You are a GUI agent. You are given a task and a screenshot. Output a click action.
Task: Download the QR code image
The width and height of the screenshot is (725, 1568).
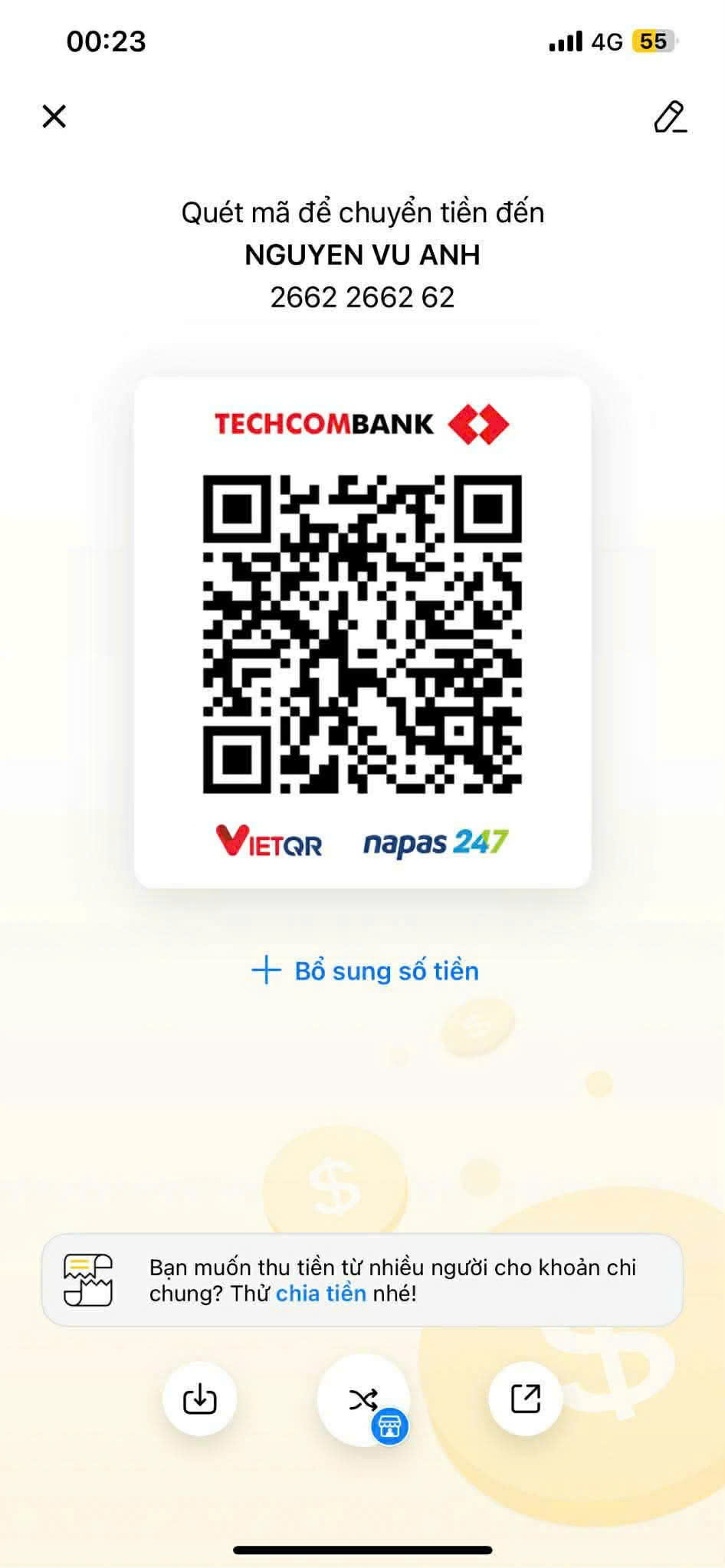click(x=199, y=1399)
